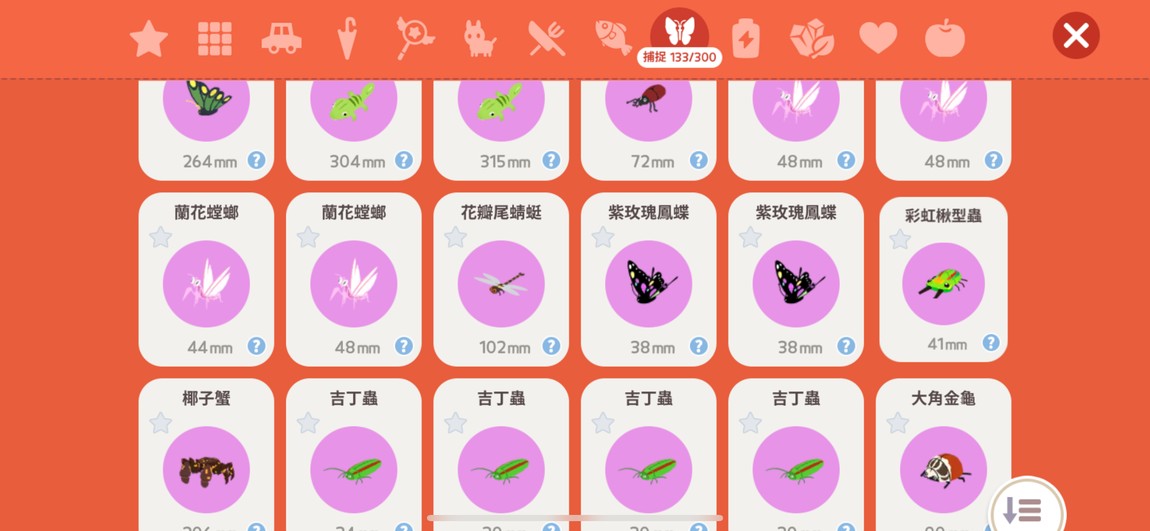The width and height of the screenshot is (1150, 531).
Task: Switch to the flower category tab
Action: 811,39
